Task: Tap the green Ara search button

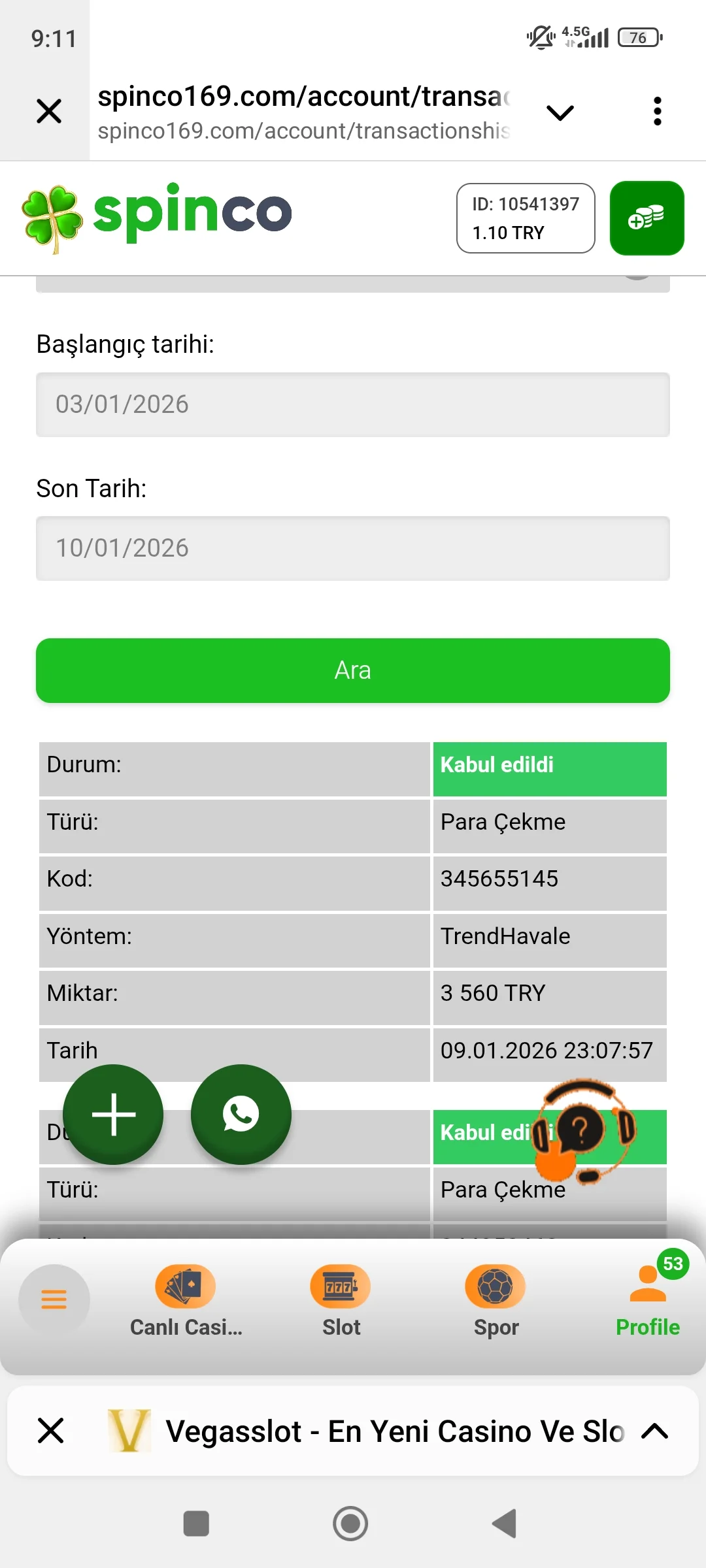Action: point(353,670)
